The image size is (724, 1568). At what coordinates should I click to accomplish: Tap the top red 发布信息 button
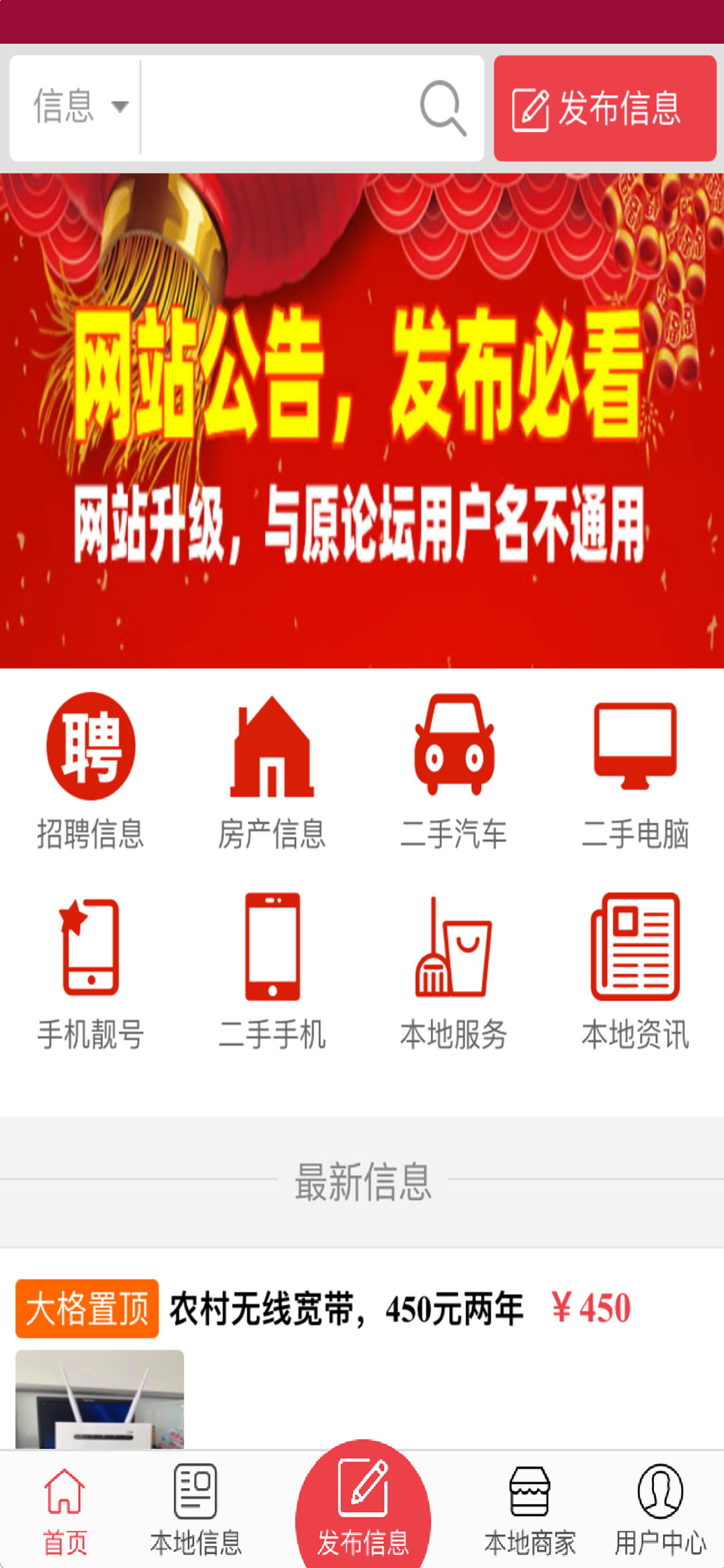click(604, 108)
